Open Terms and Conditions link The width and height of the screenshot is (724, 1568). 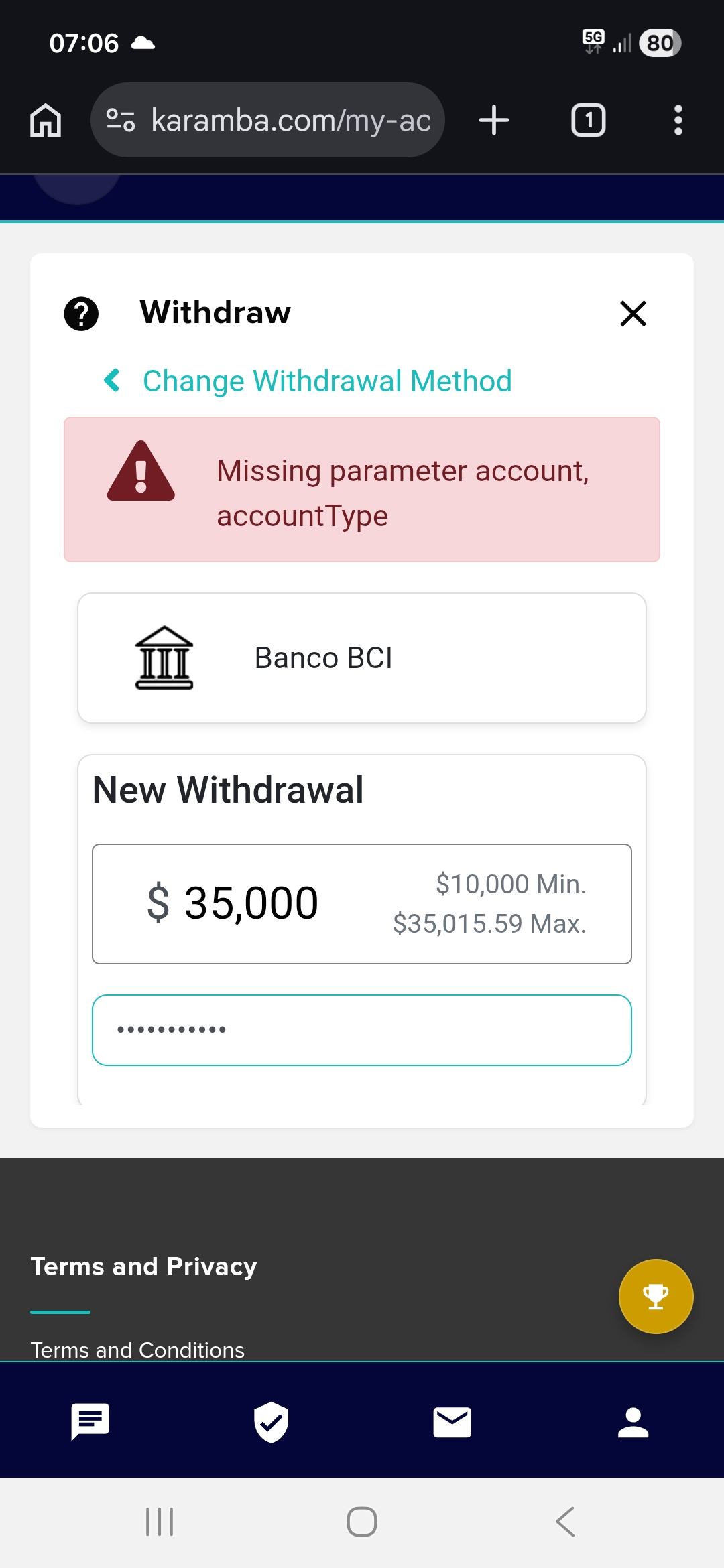pyautogui.click(x=137, y=1350)
